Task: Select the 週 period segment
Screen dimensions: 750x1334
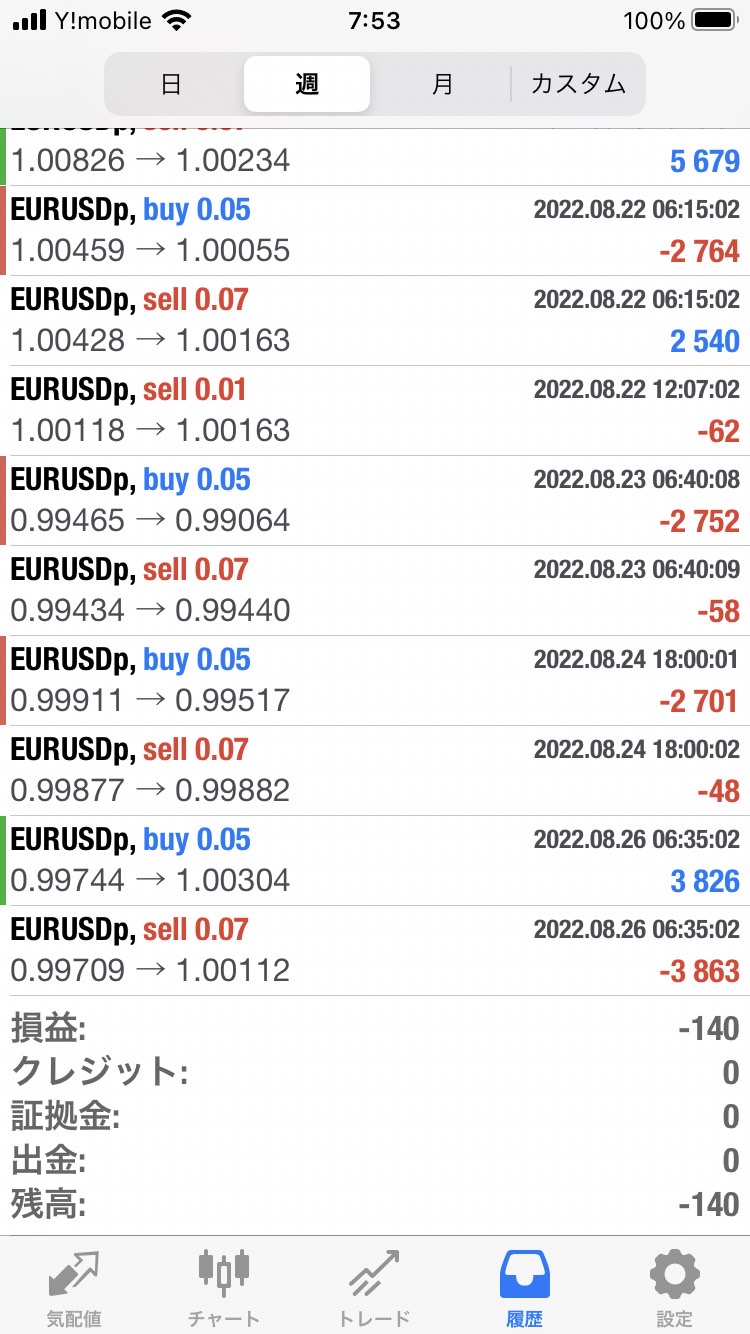Action: [x=307, y=84]
